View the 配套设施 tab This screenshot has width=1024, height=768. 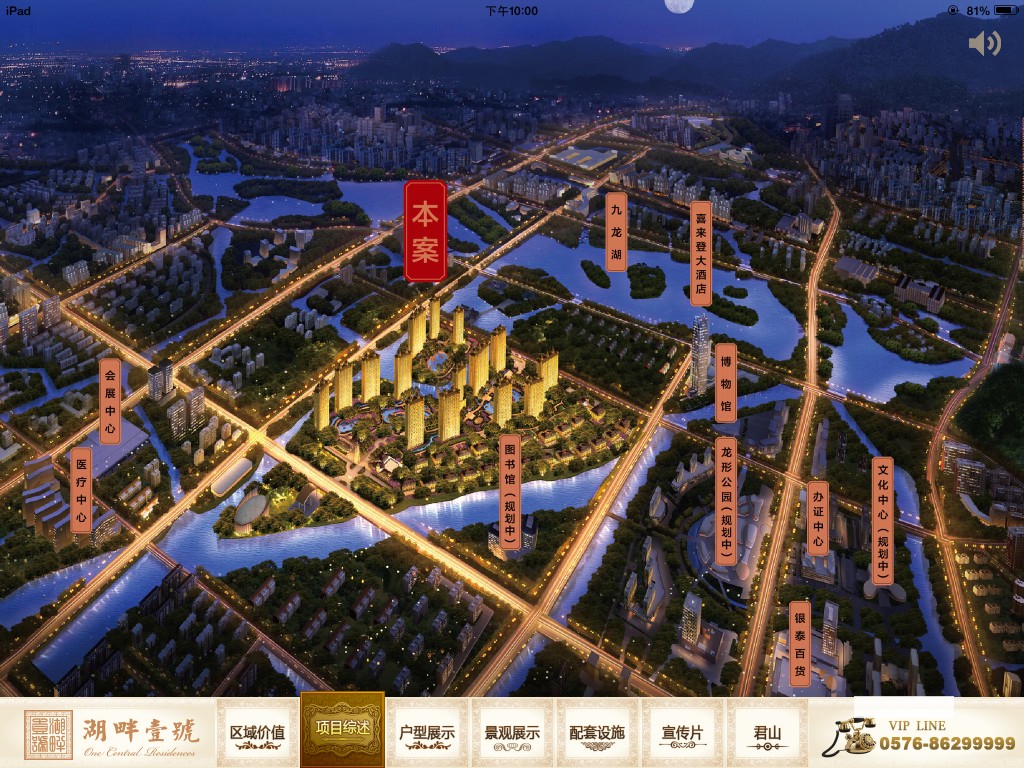click(597, 733)
